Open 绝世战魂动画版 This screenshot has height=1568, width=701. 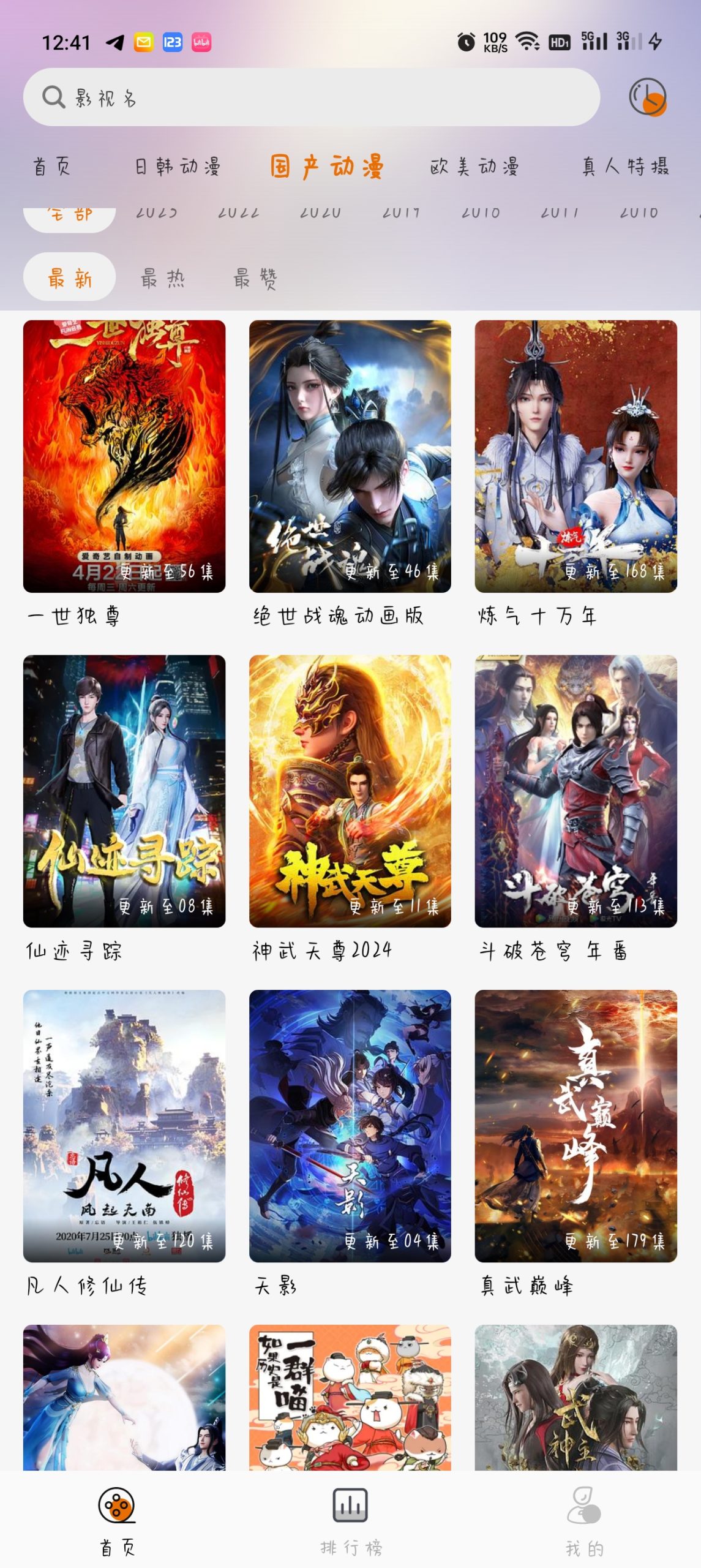[350, 456]
